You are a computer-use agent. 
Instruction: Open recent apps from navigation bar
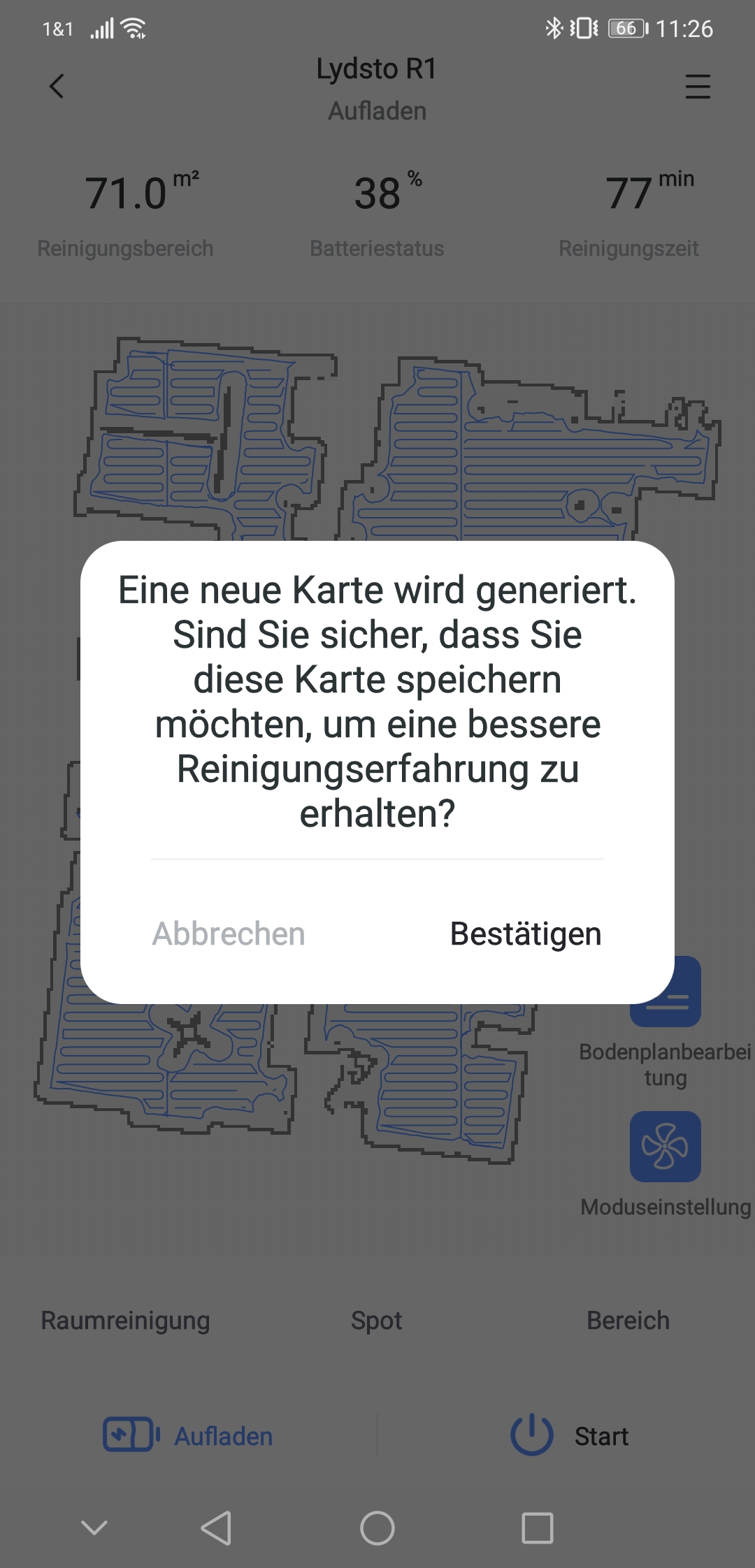point(537,1528)
